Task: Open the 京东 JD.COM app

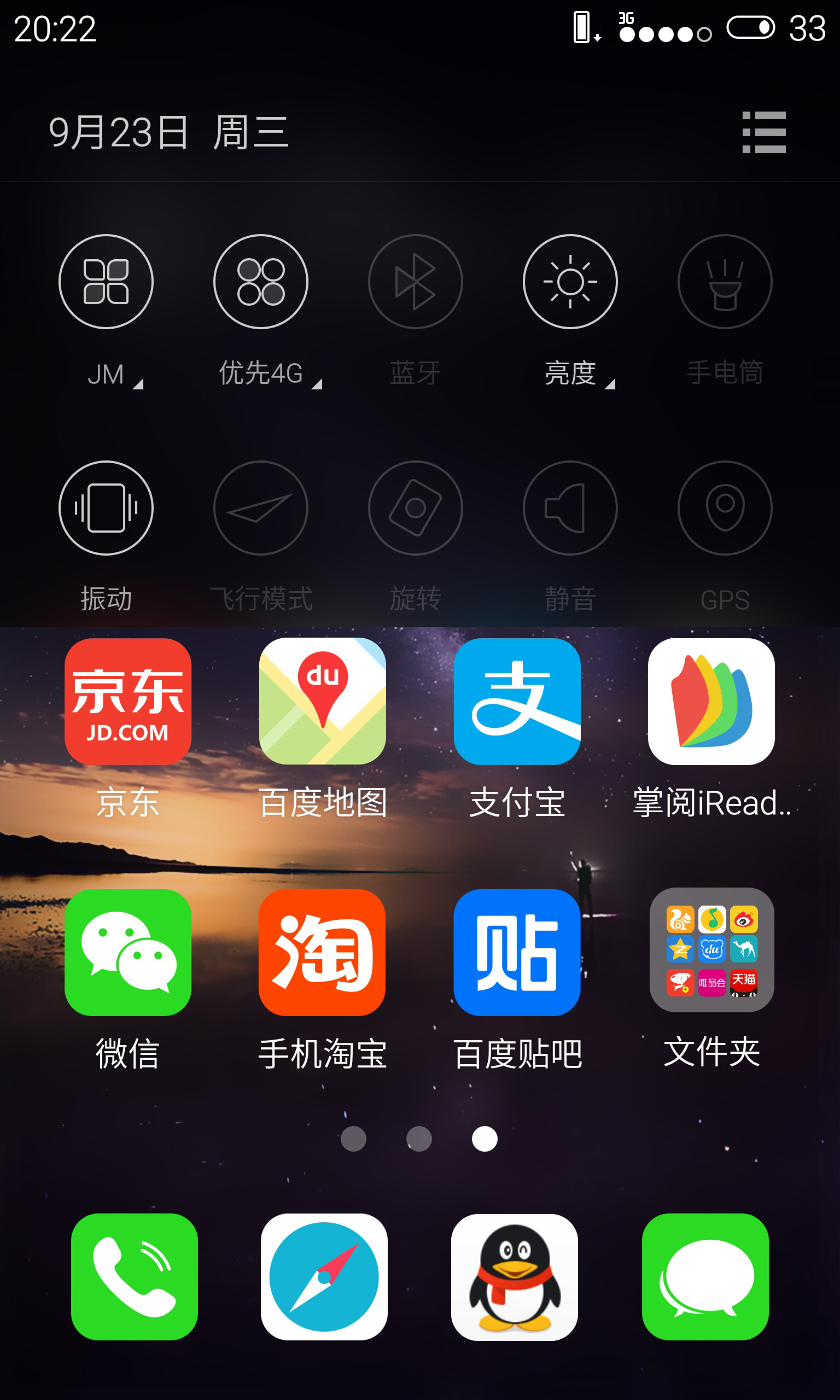Action: [x=128, y=701]
